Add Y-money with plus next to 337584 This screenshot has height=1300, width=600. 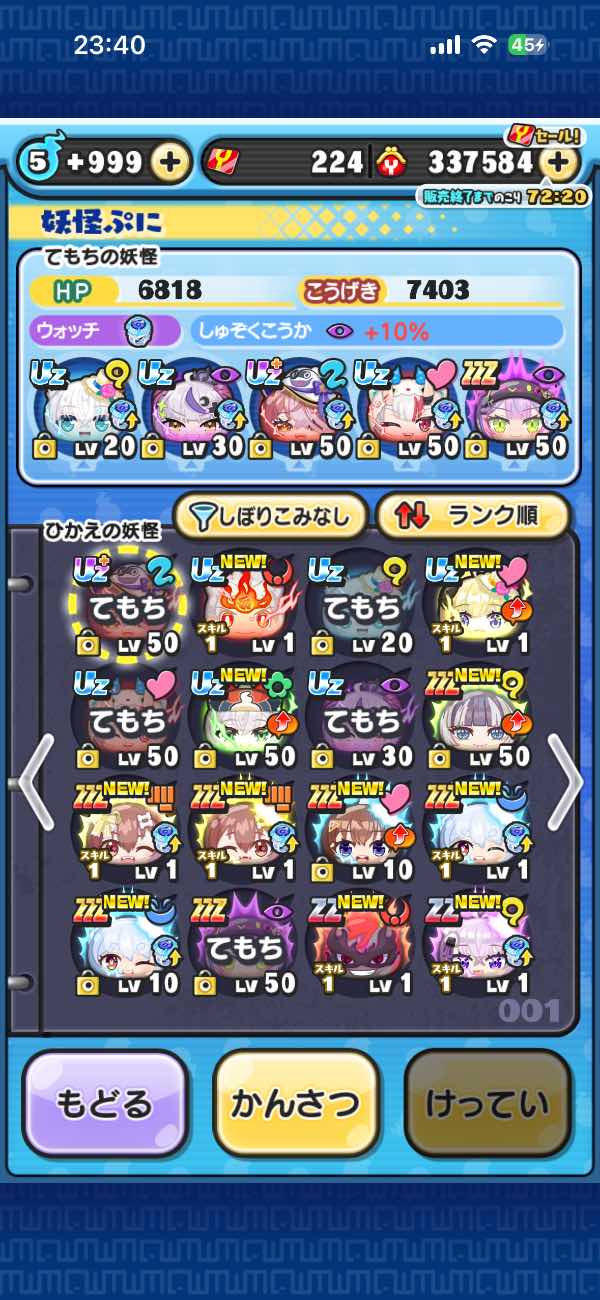pyautogui.click(x=561, y=162)
